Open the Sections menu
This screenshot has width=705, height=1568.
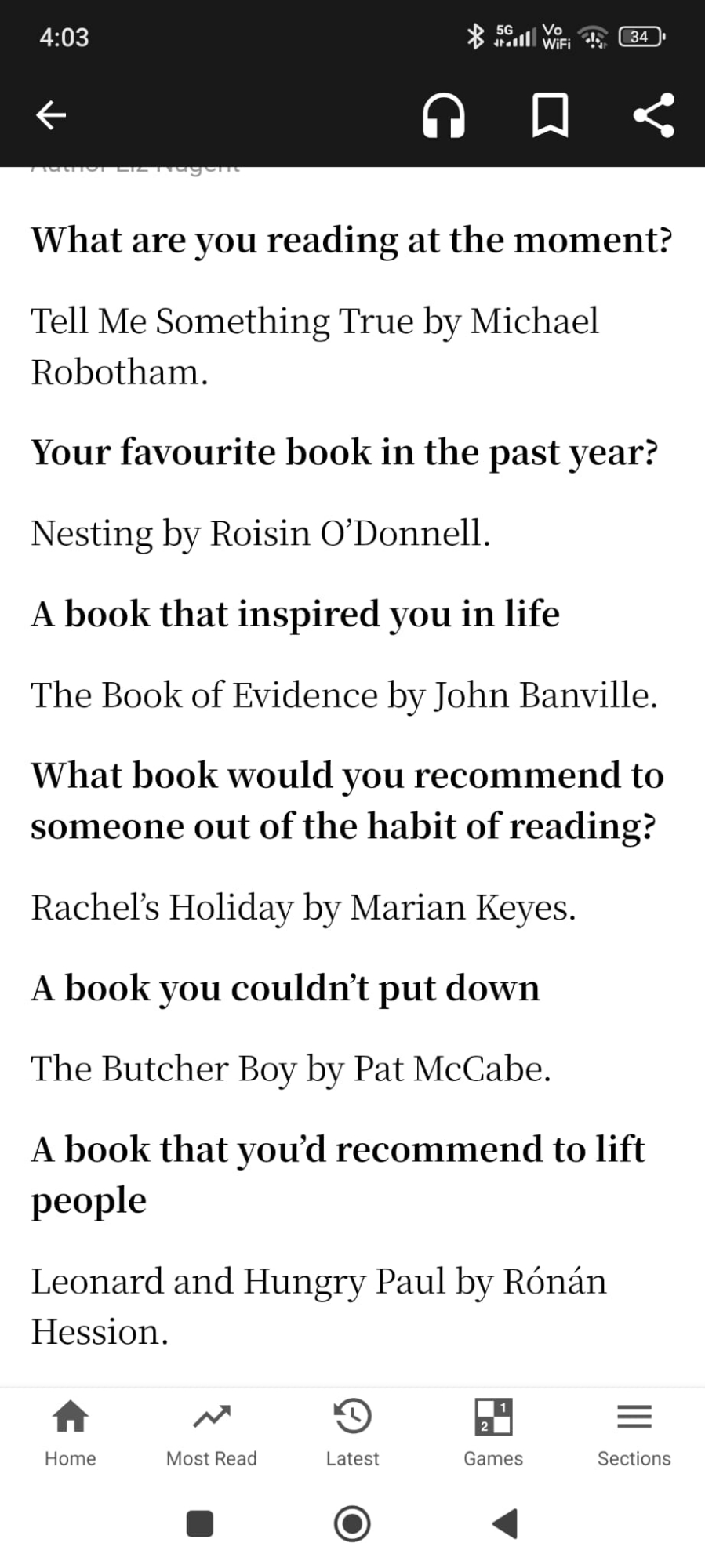point(634,1433)
